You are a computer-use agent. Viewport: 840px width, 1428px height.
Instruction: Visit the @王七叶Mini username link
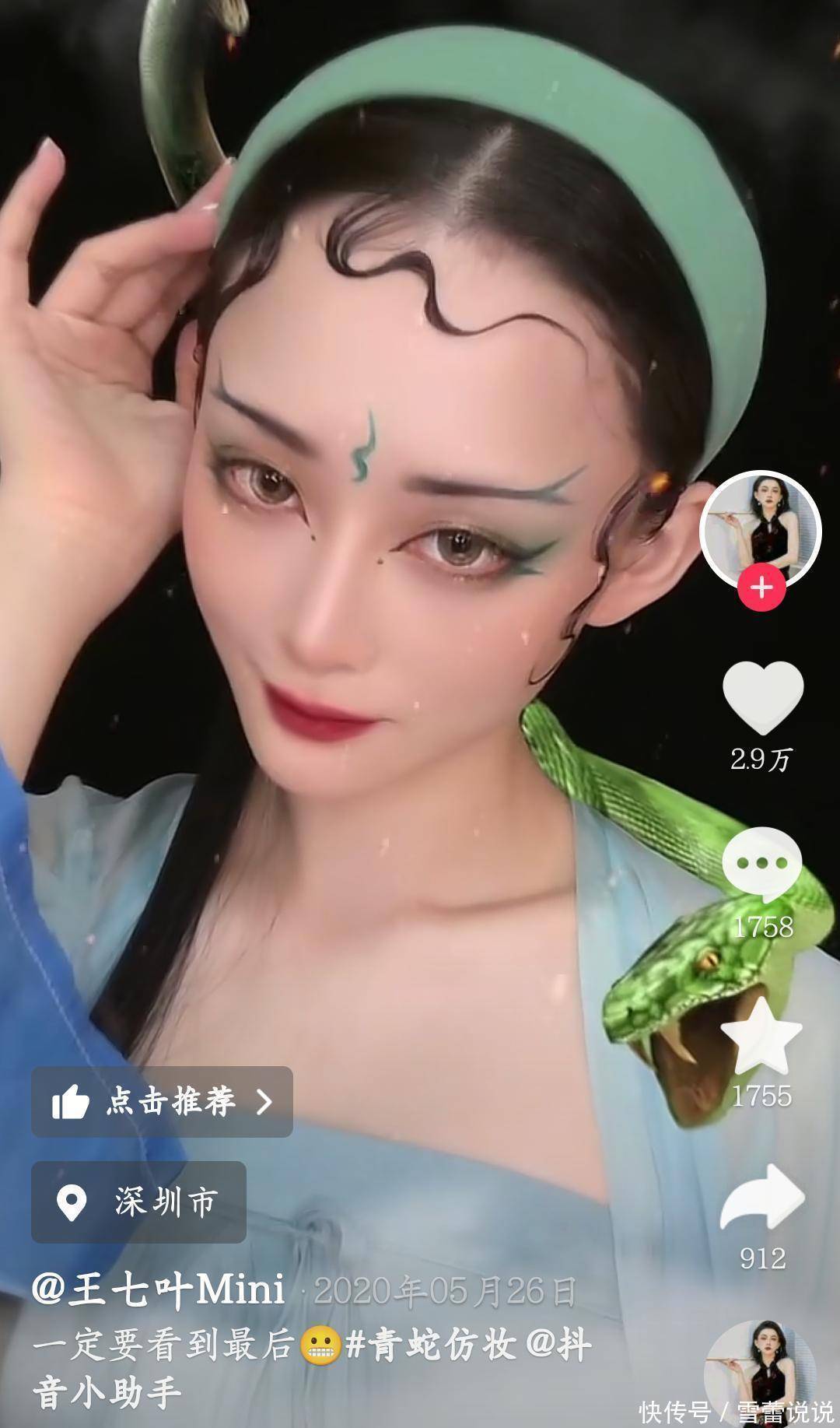tap(159, 1291)
